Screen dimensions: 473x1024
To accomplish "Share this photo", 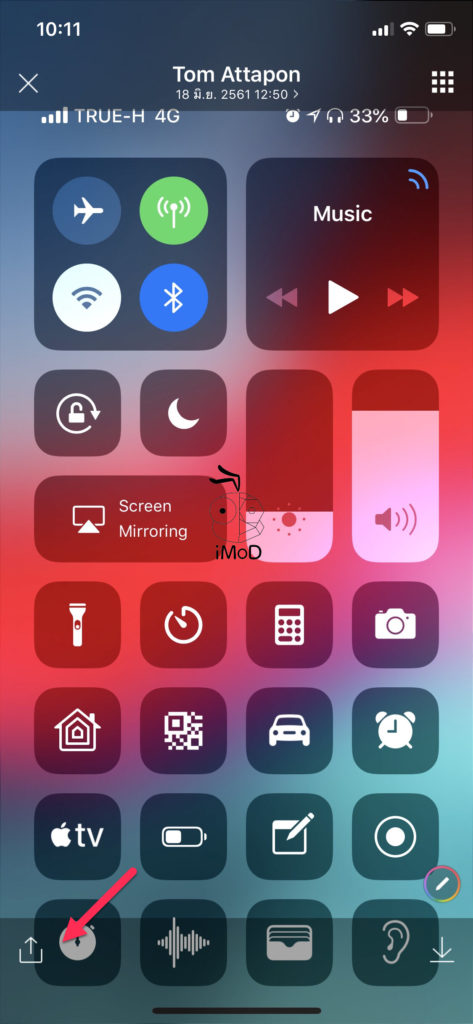I will click(30, 950).
